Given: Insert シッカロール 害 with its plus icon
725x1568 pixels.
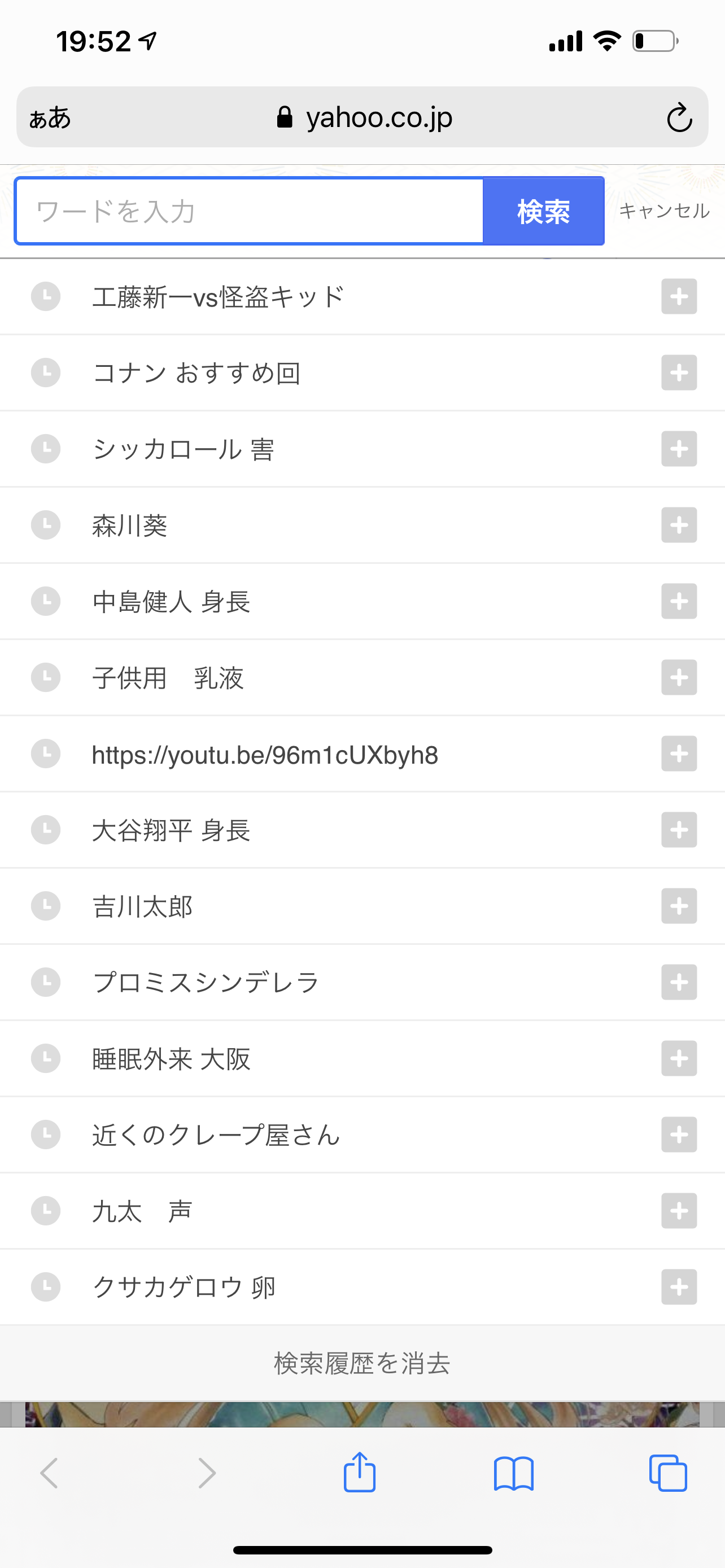Looking at the screenshot, I should (x=679, y=449).
